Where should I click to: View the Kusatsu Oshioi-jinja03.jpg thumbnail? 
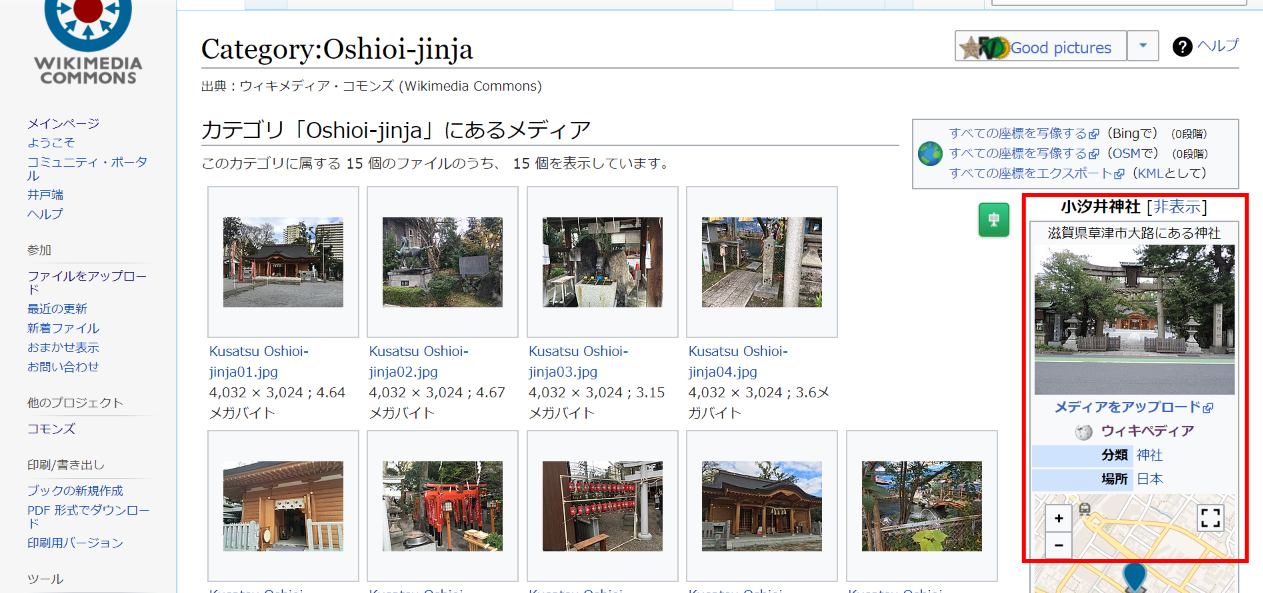pyautogui.click(x=603, y=262)
